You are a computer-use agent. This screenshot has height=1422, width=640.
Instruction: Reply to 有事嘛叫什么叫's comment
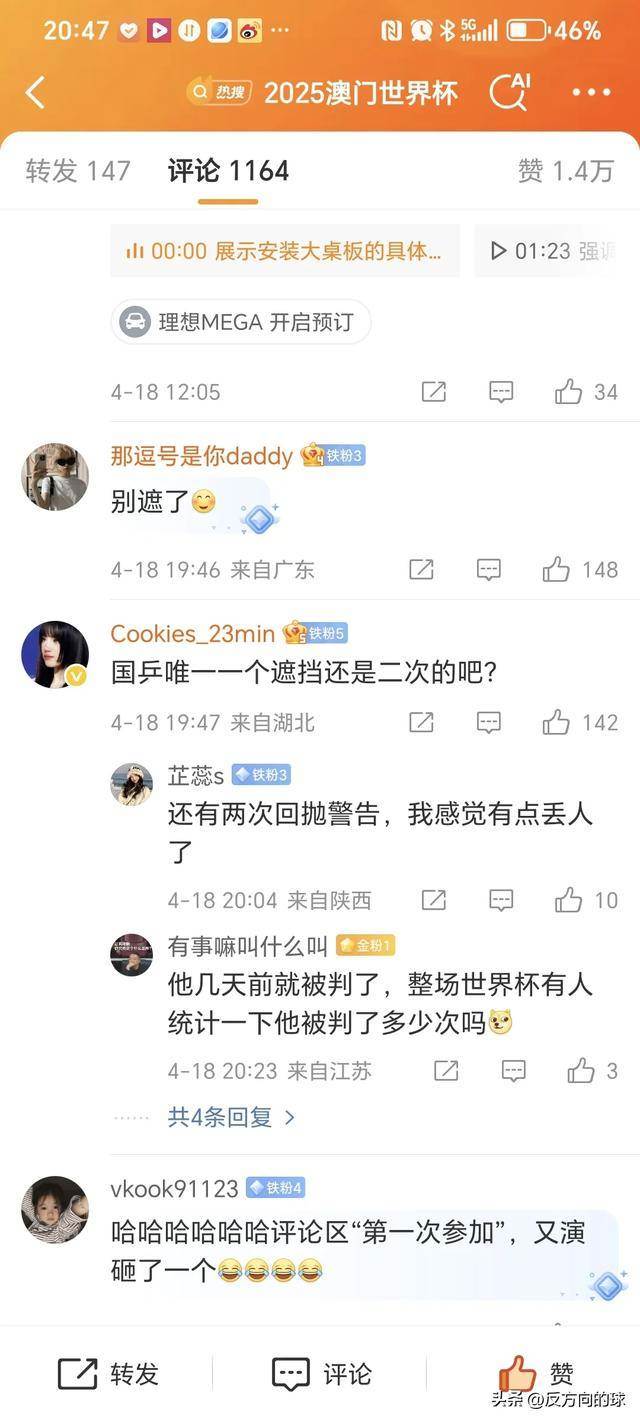[513, 1071]
